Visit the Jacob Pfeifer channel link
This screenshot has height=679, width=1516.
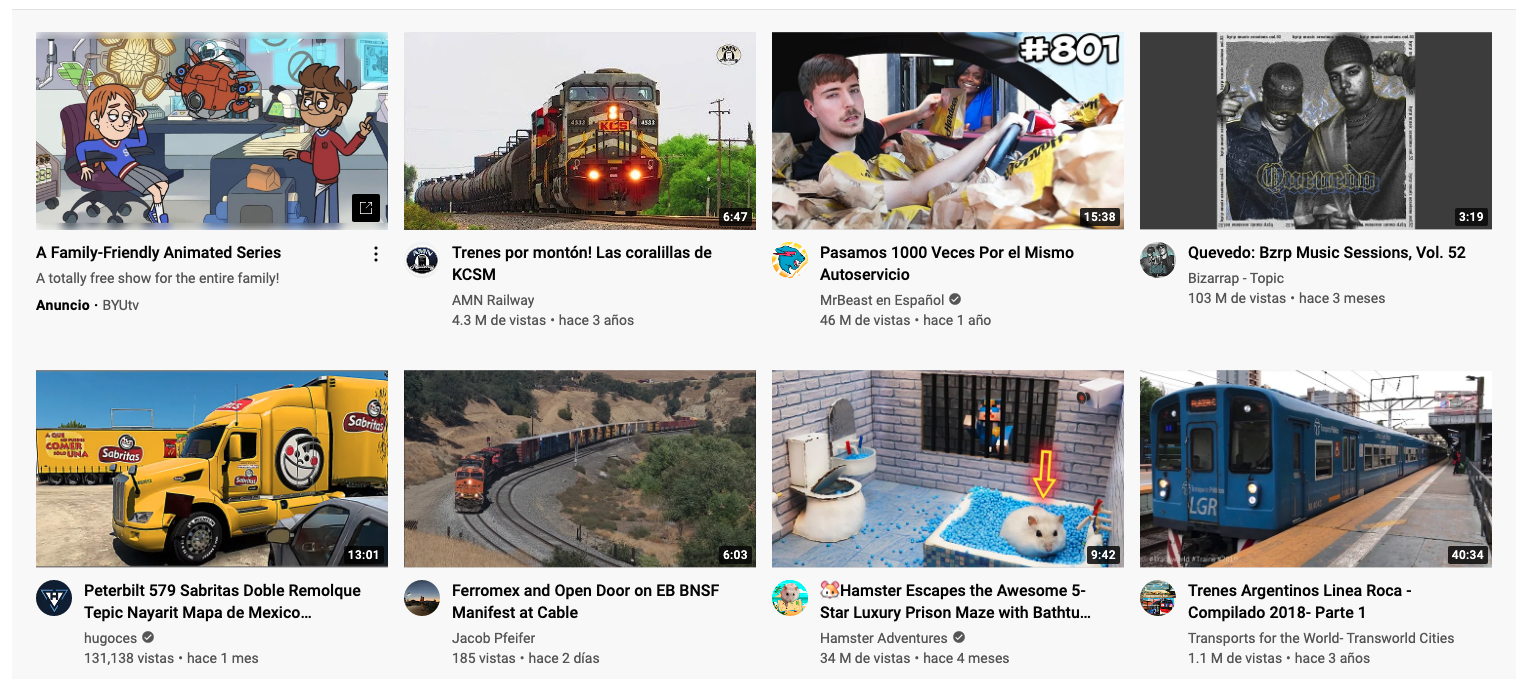click(493, 638)
